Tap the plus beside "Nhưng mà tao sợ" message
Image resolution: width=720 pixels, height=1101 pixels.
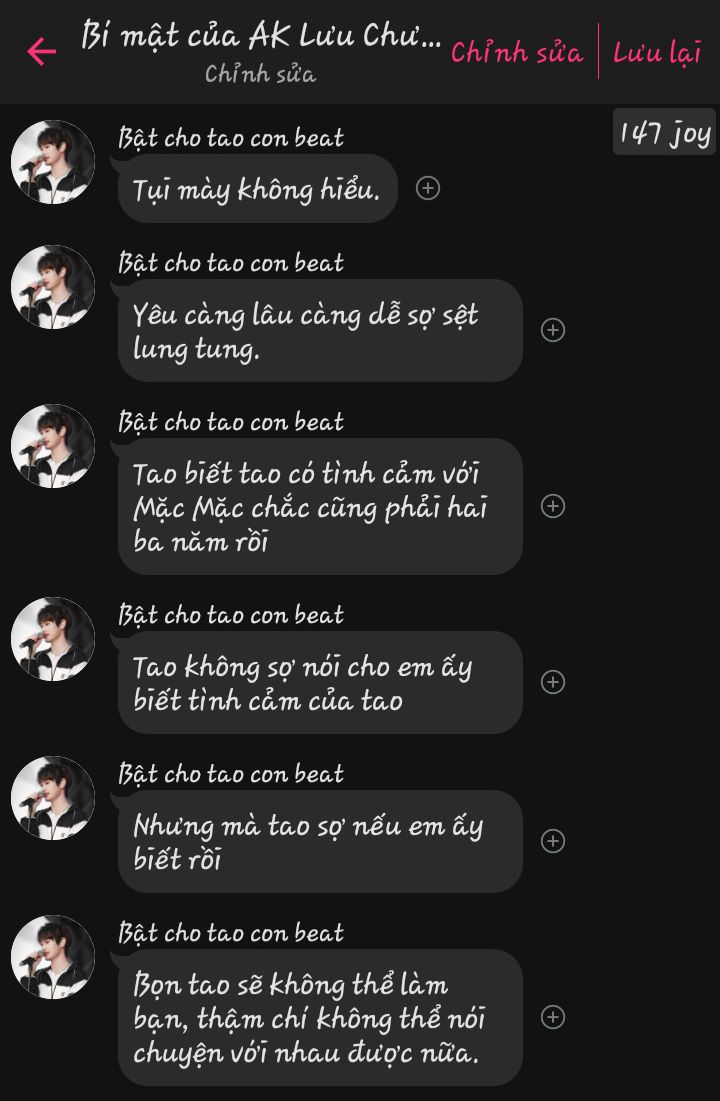coord(553,841)
